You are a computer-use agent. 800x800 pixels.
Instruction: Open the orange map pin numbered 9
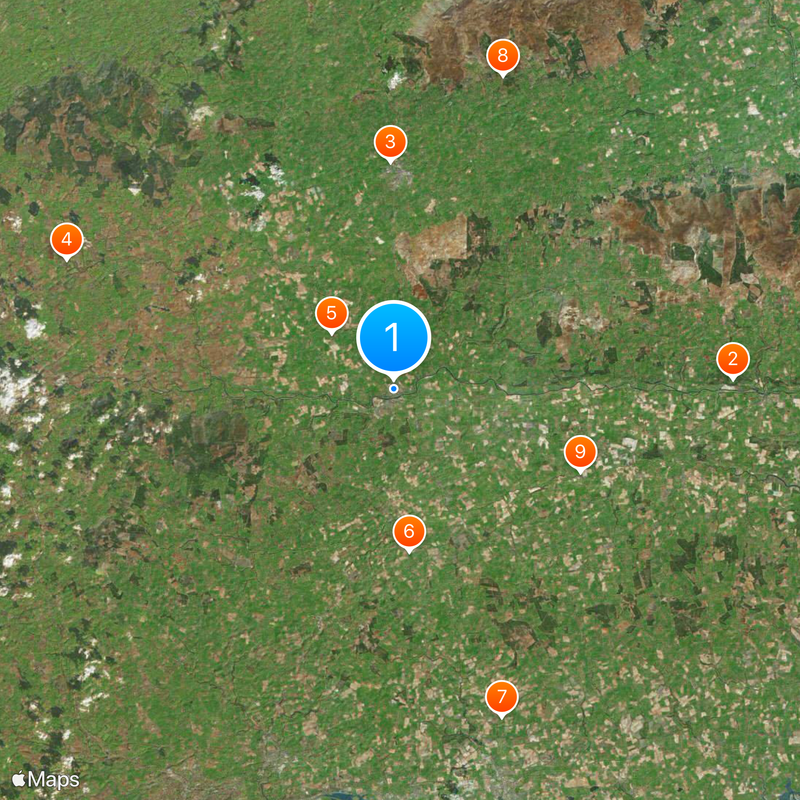tap(580, 452)
